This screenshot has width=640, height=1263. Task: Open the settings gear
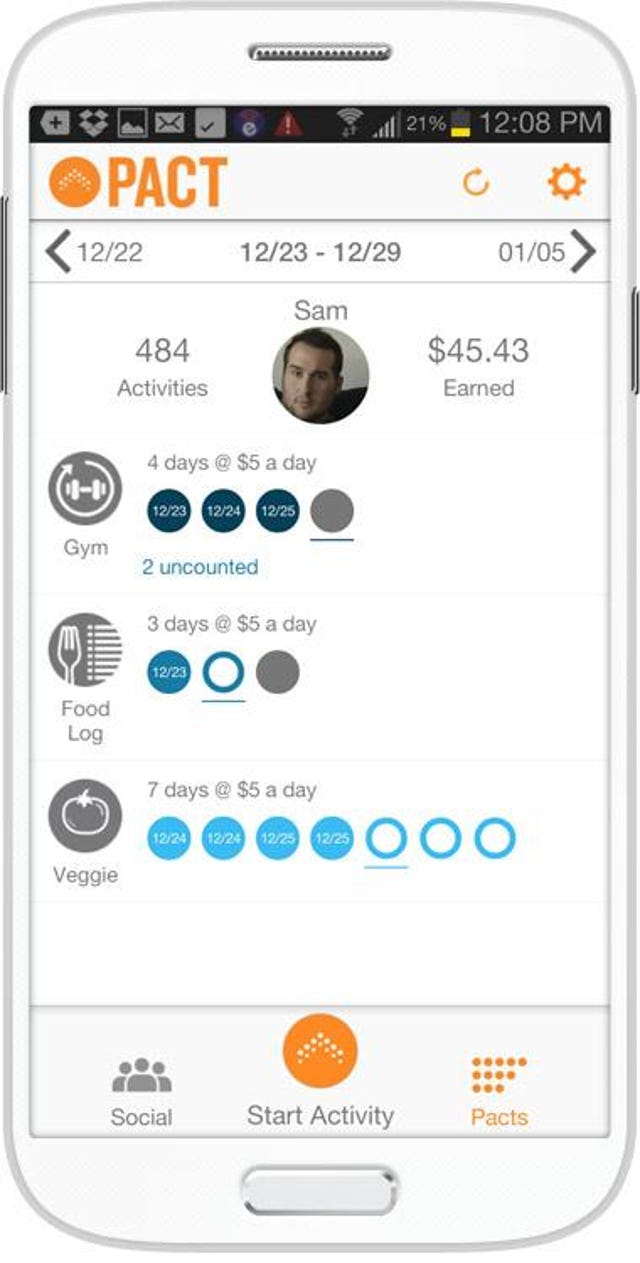pos(566,182)
